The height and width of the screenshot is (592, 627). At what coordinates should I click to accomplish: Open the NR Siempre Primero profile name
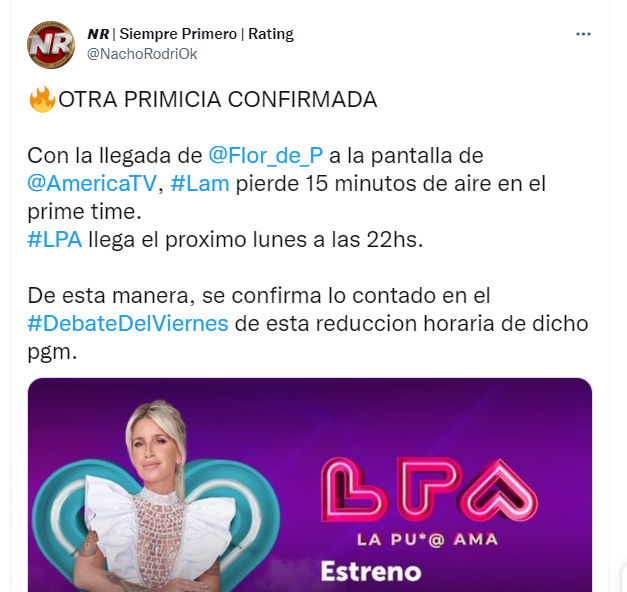point(190,34)
